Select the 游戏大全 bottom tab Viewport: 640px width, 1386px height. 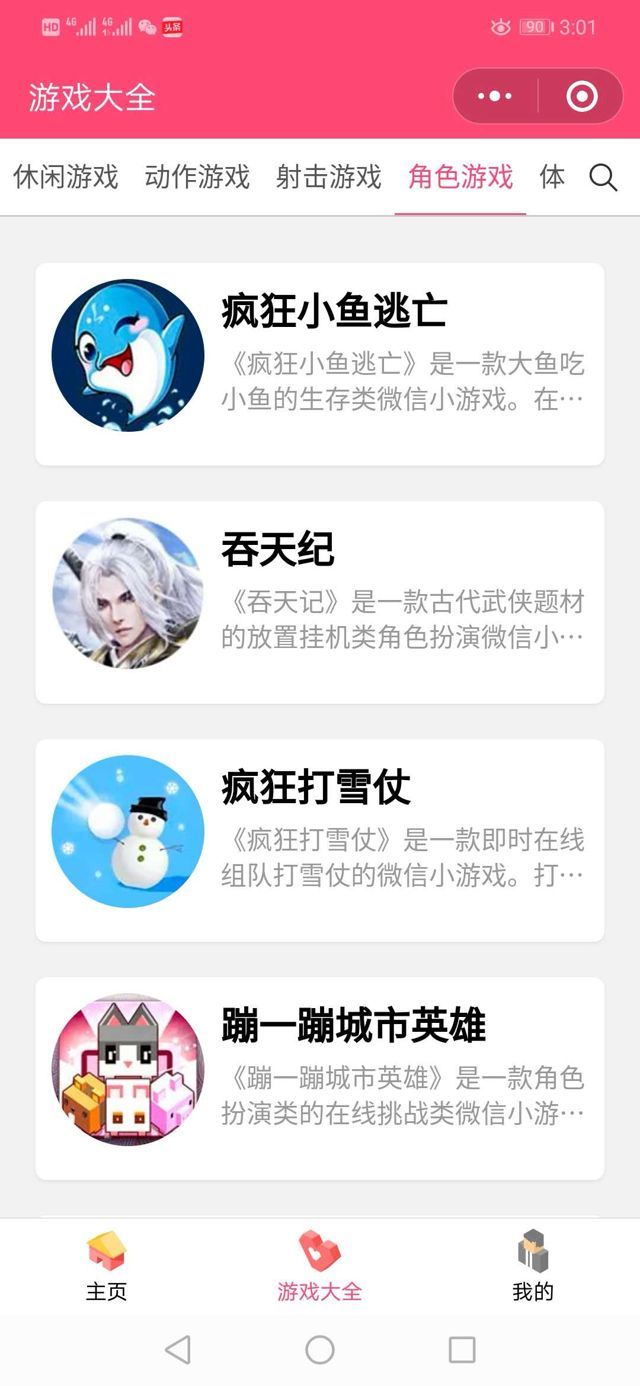pyautogui.click(x=320, y=1266)
